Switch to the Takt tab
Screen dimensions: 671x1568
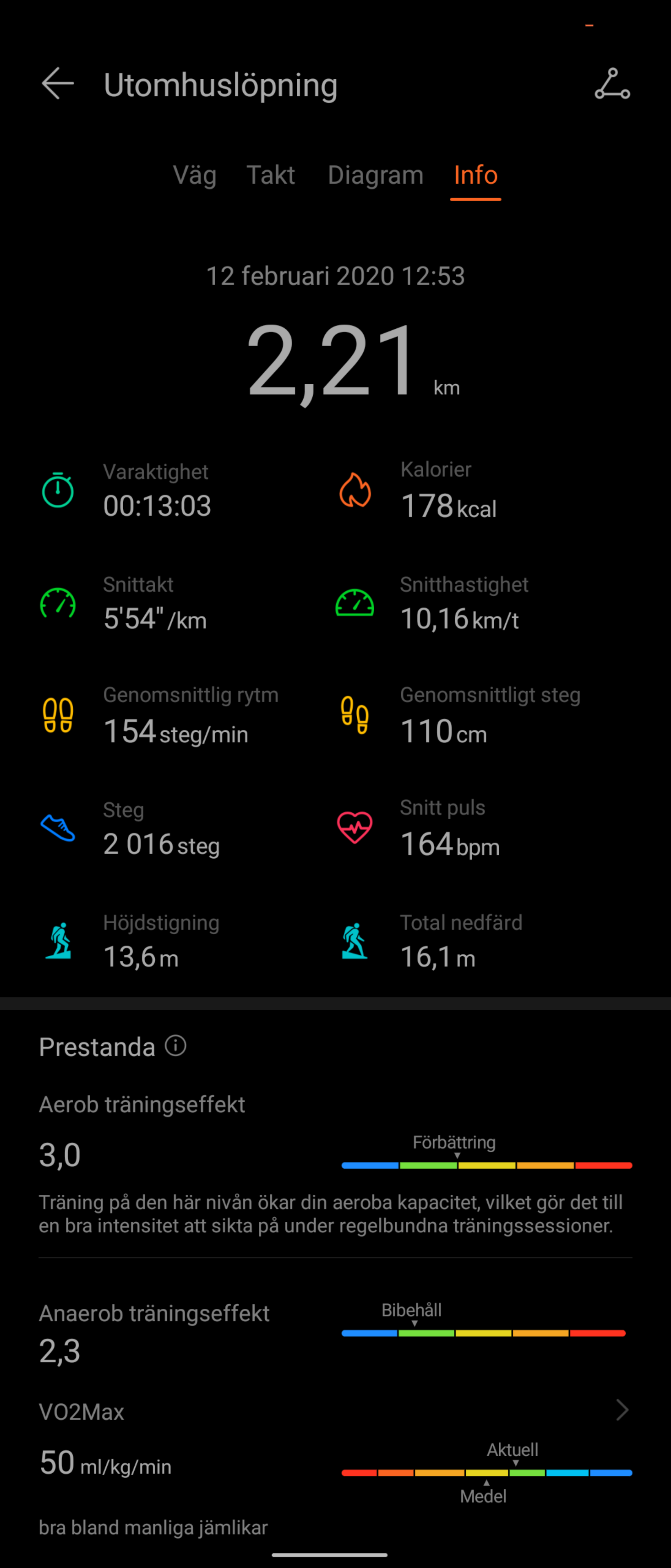click(x=271, y=175)
